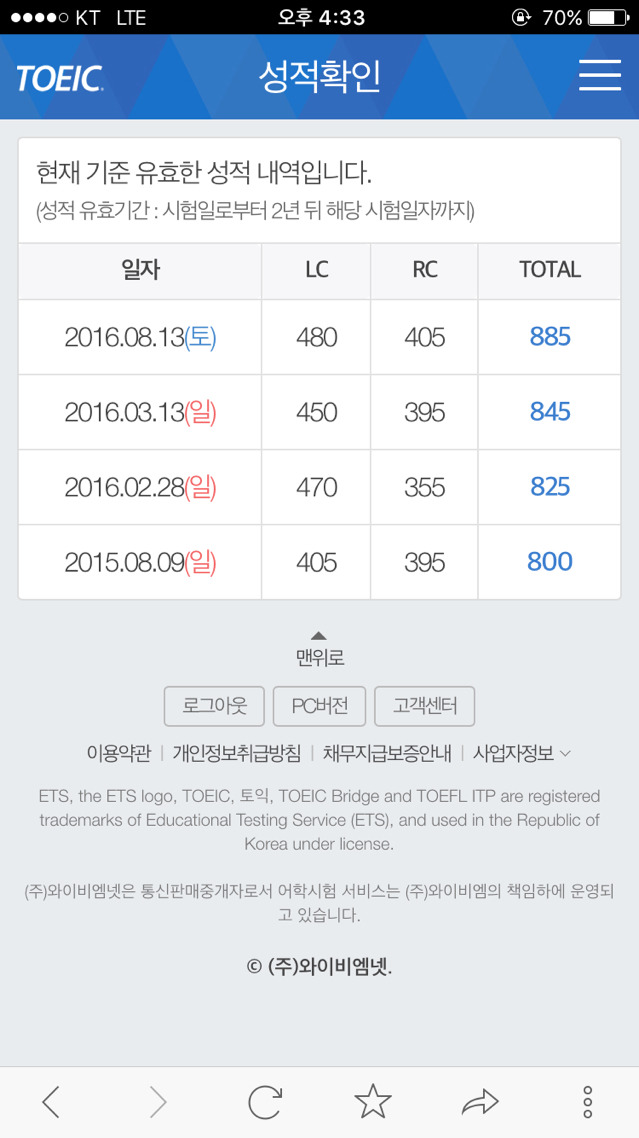Open 고객센터 customer center
The height and width of the screenshot is (1138, 639).
pyautogui.click(x=424, y=706)
